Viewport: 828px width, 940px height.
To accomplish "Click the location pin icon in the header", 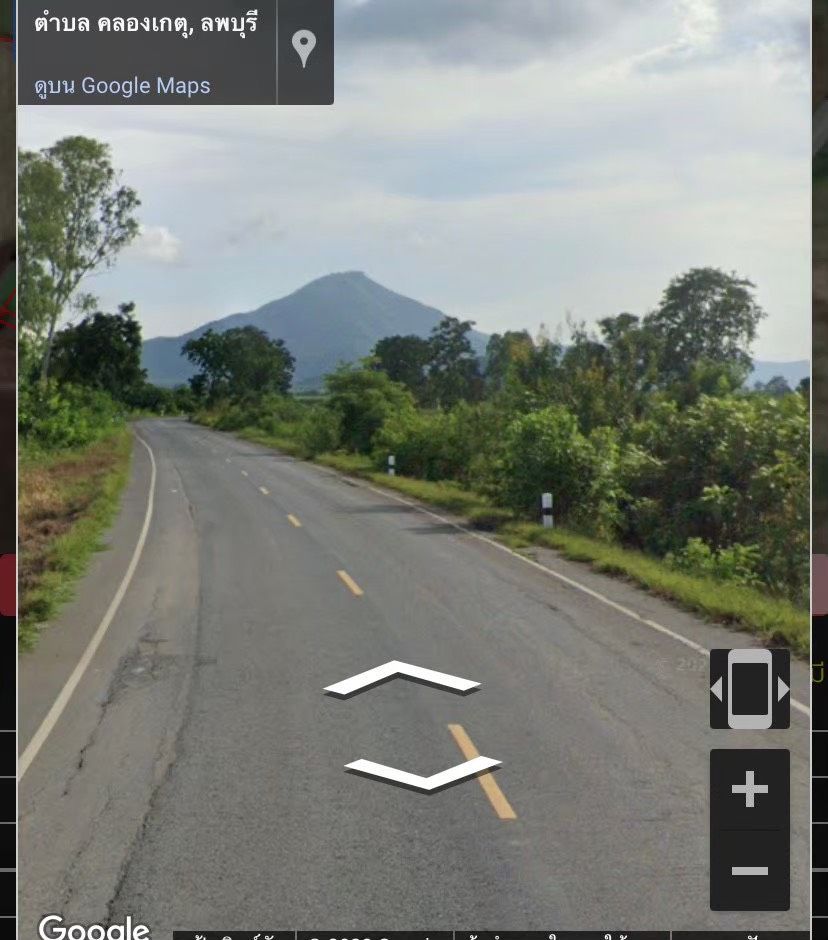I will tap(305, 45).
